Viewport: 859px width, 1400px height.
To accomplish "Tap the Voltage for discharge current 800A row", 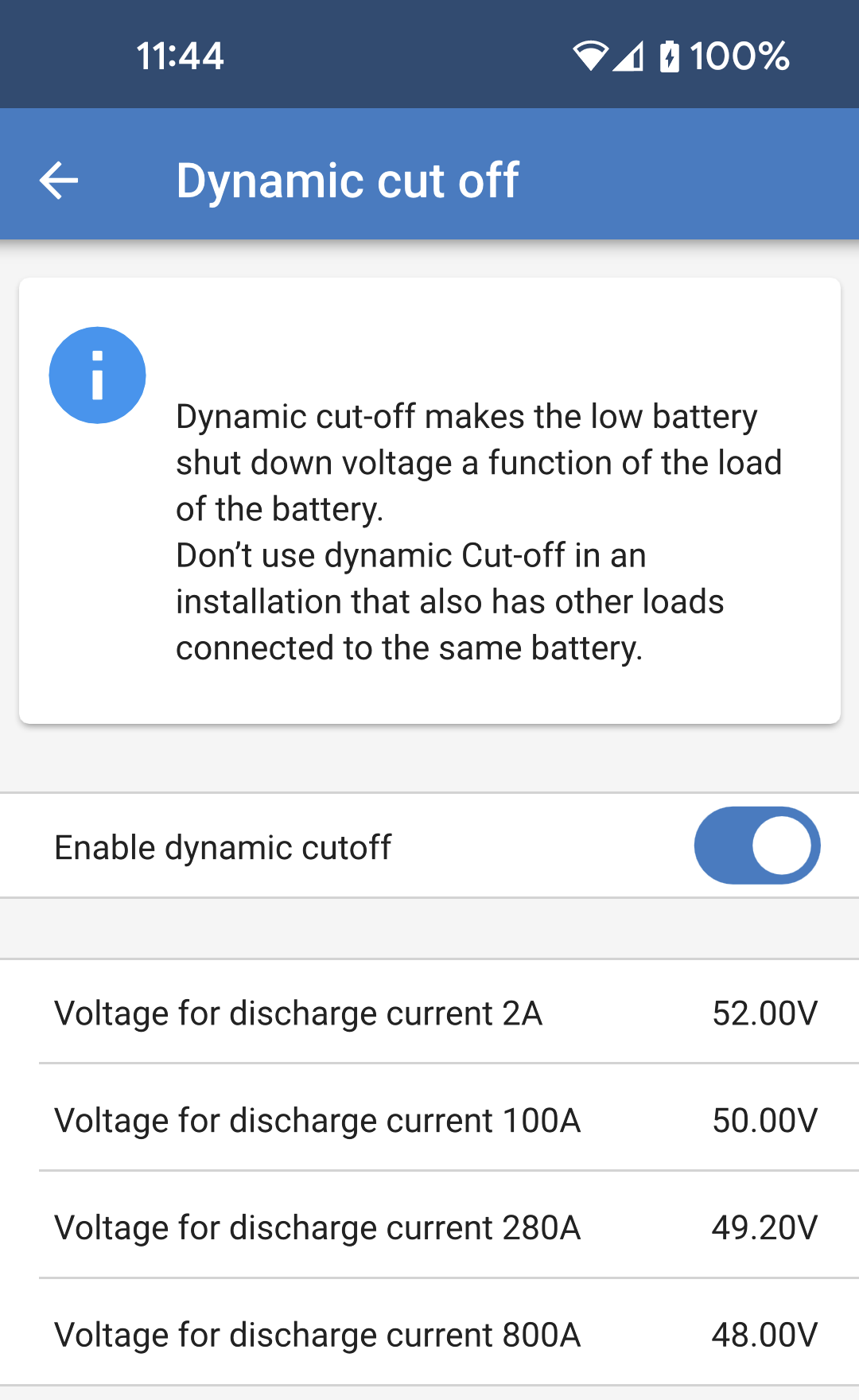I will pos(429,1335).
